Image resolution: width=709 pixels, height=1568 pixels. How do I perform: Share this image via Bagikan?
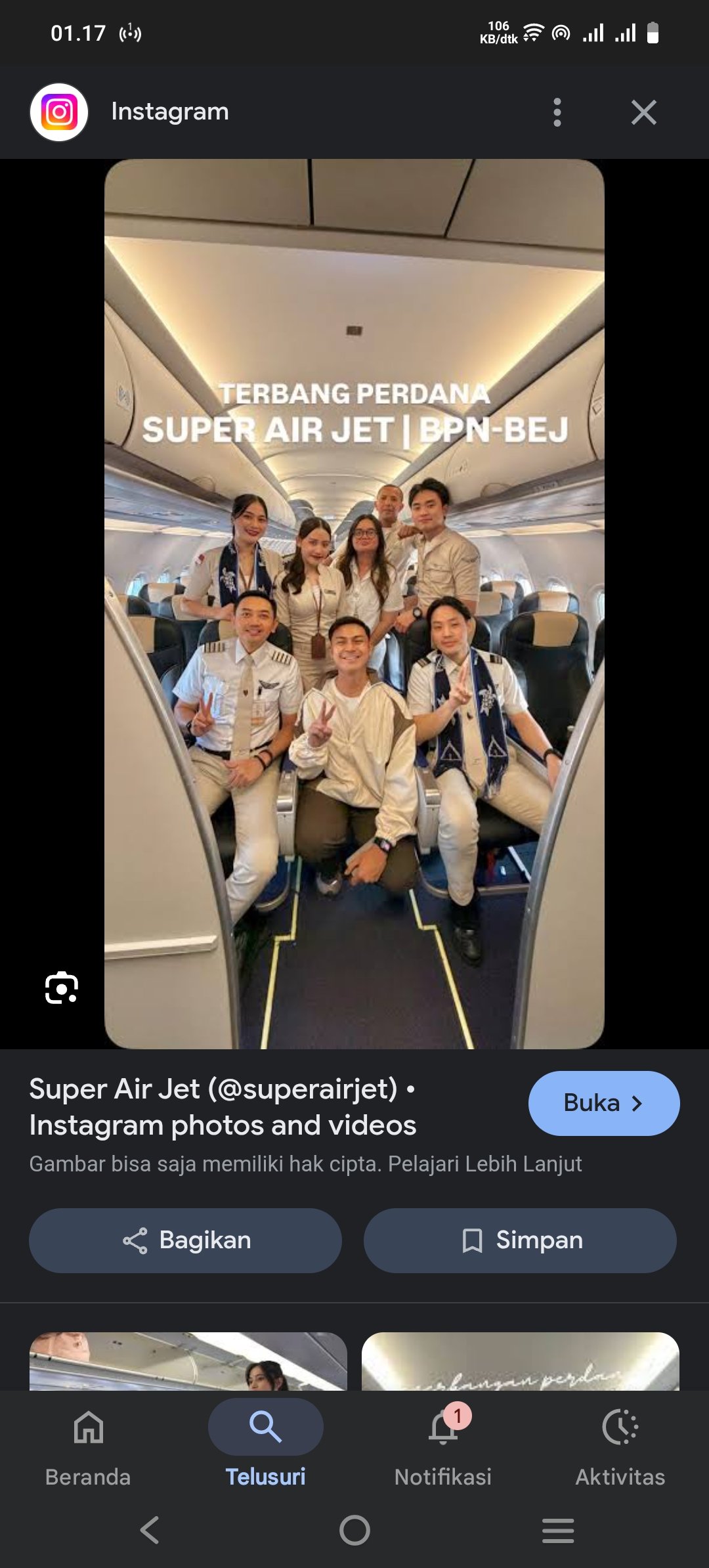click(185, 1240)
